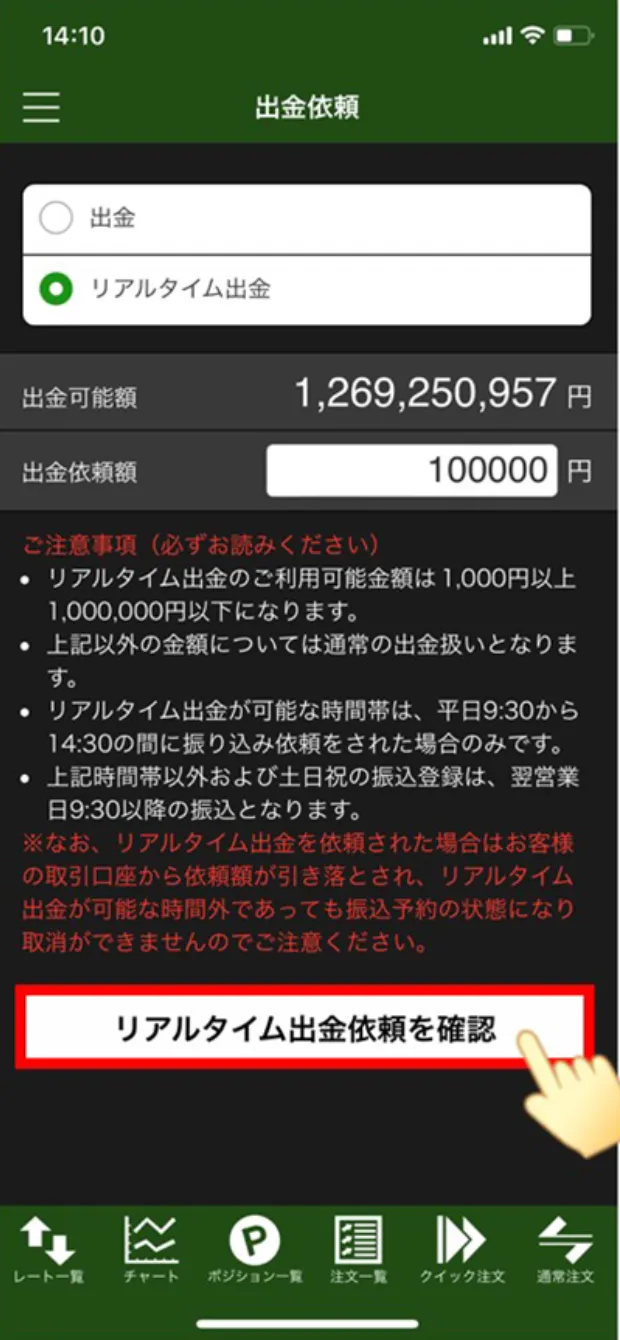Switch to the クイック注文 tab
Screen dimensions: 620x1340
(461, 1249)
